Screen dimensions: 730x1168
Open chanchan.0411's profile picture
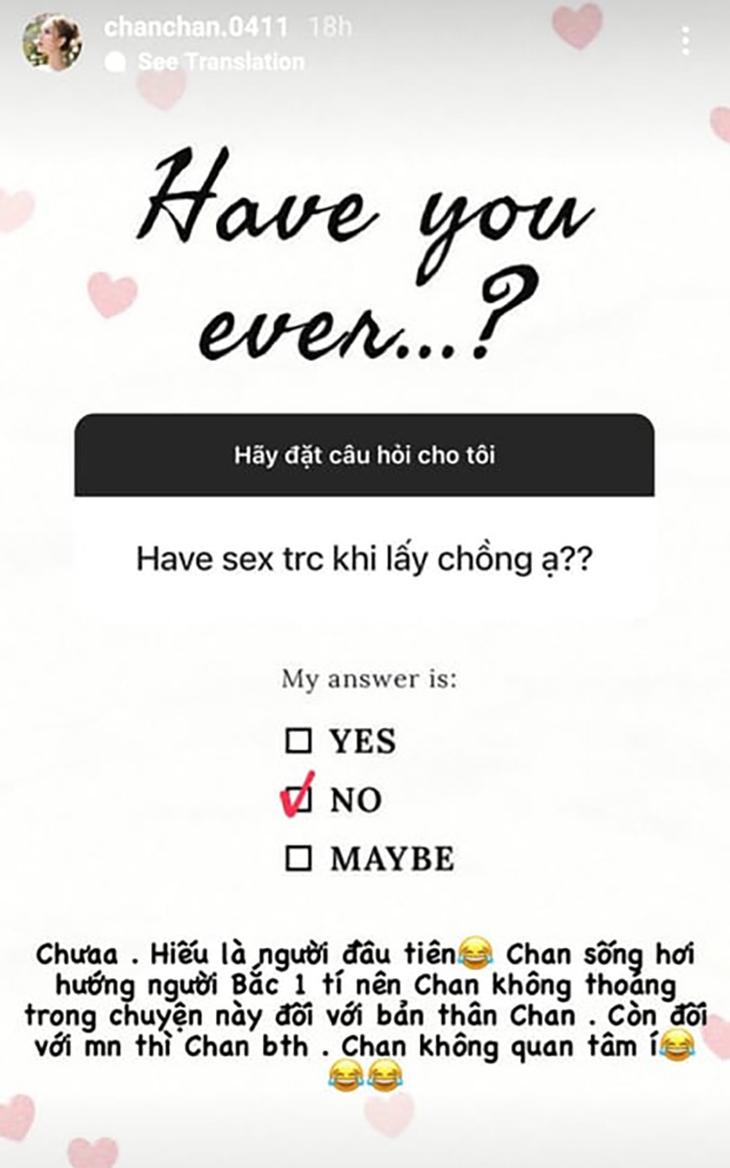[52, 43]
